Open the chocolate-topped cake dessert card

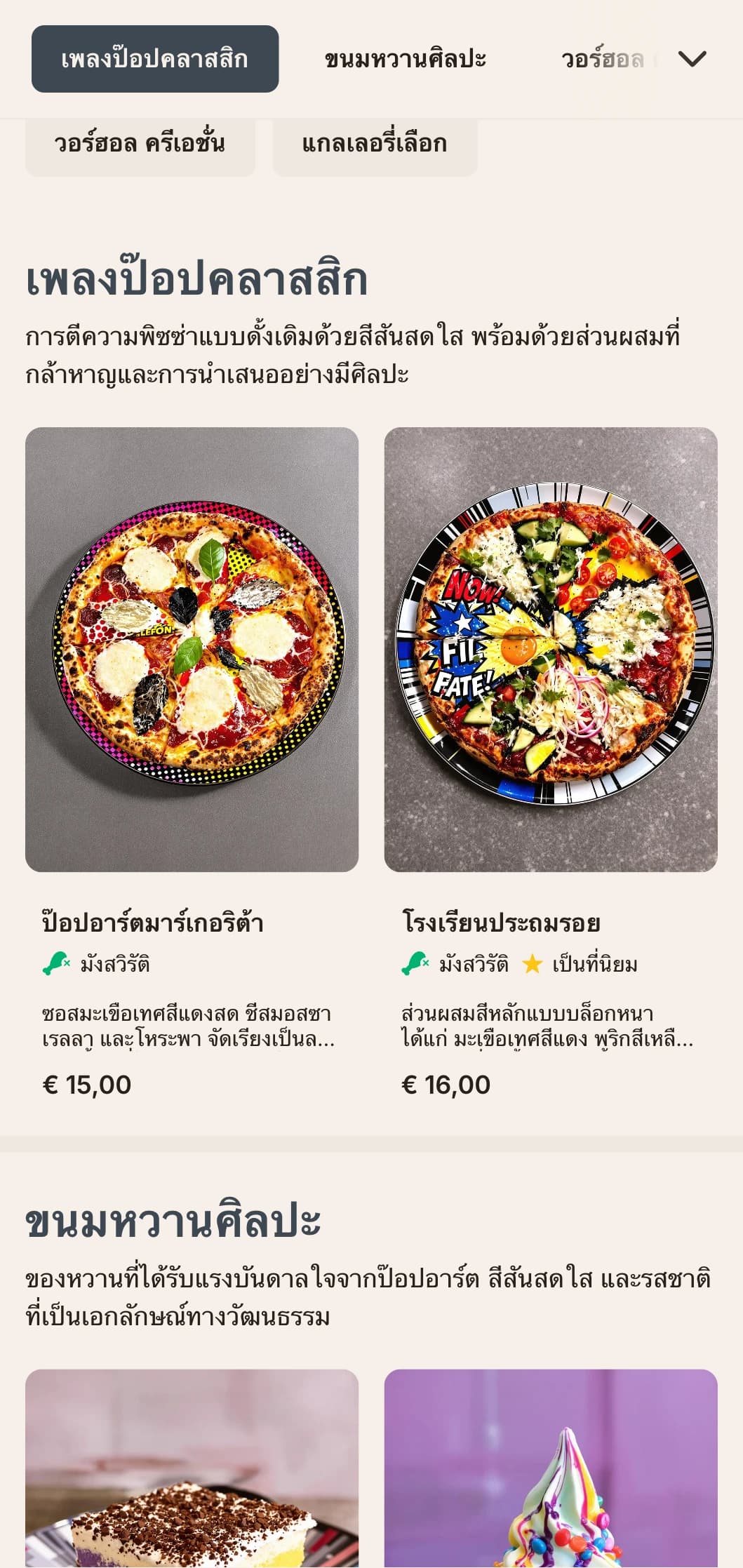pos(192,1470)
